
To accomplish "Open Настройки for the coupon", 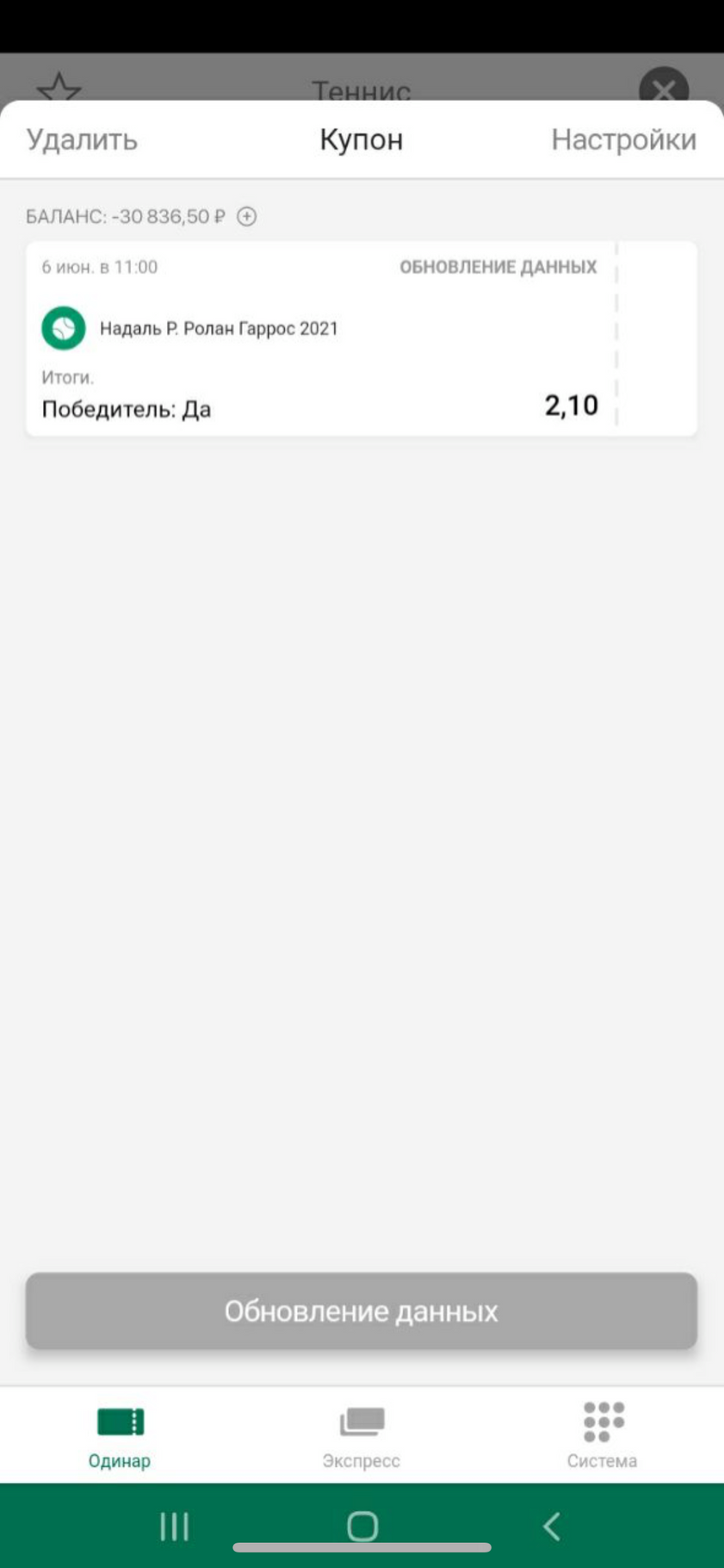I will pos(623,139).
